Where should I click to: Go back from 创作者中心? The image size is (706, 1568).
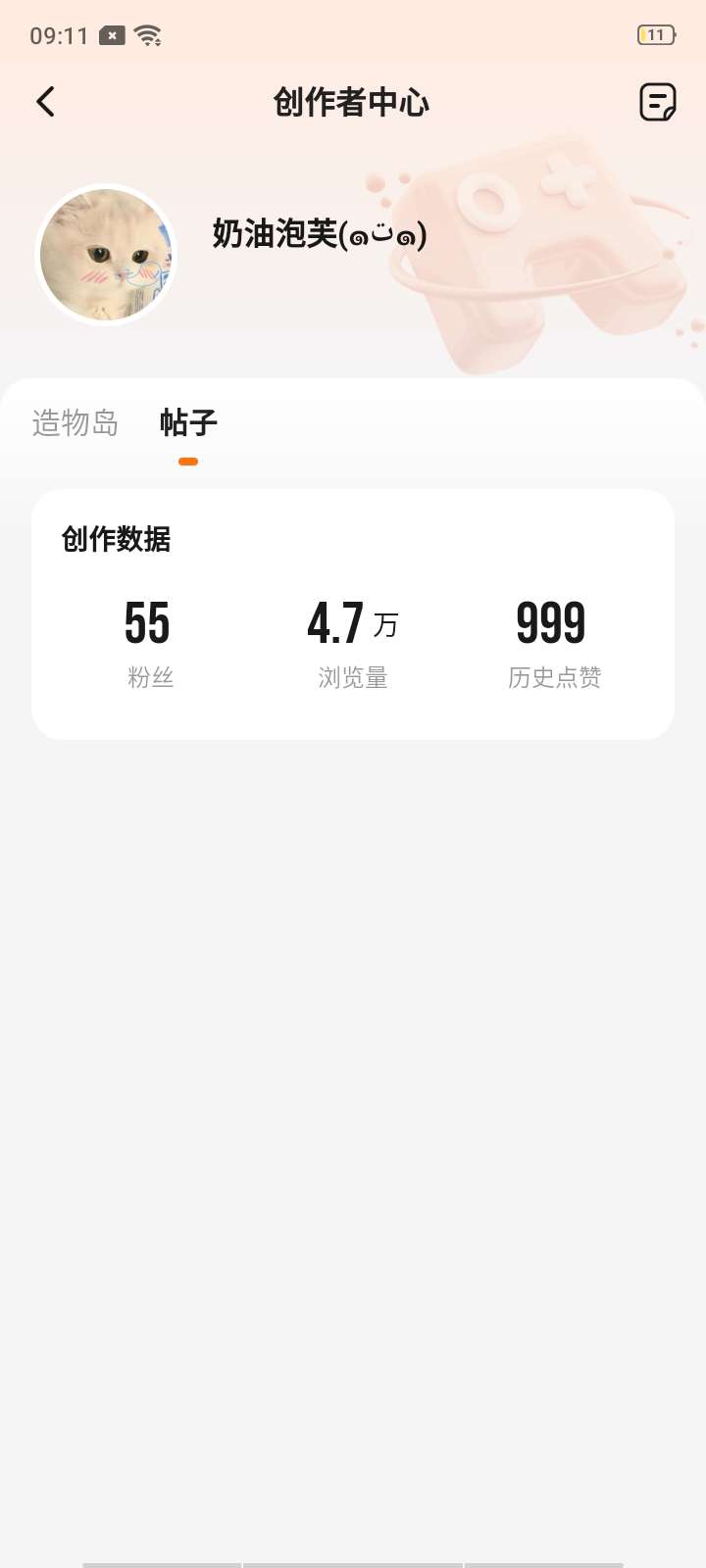coord(46,102)
